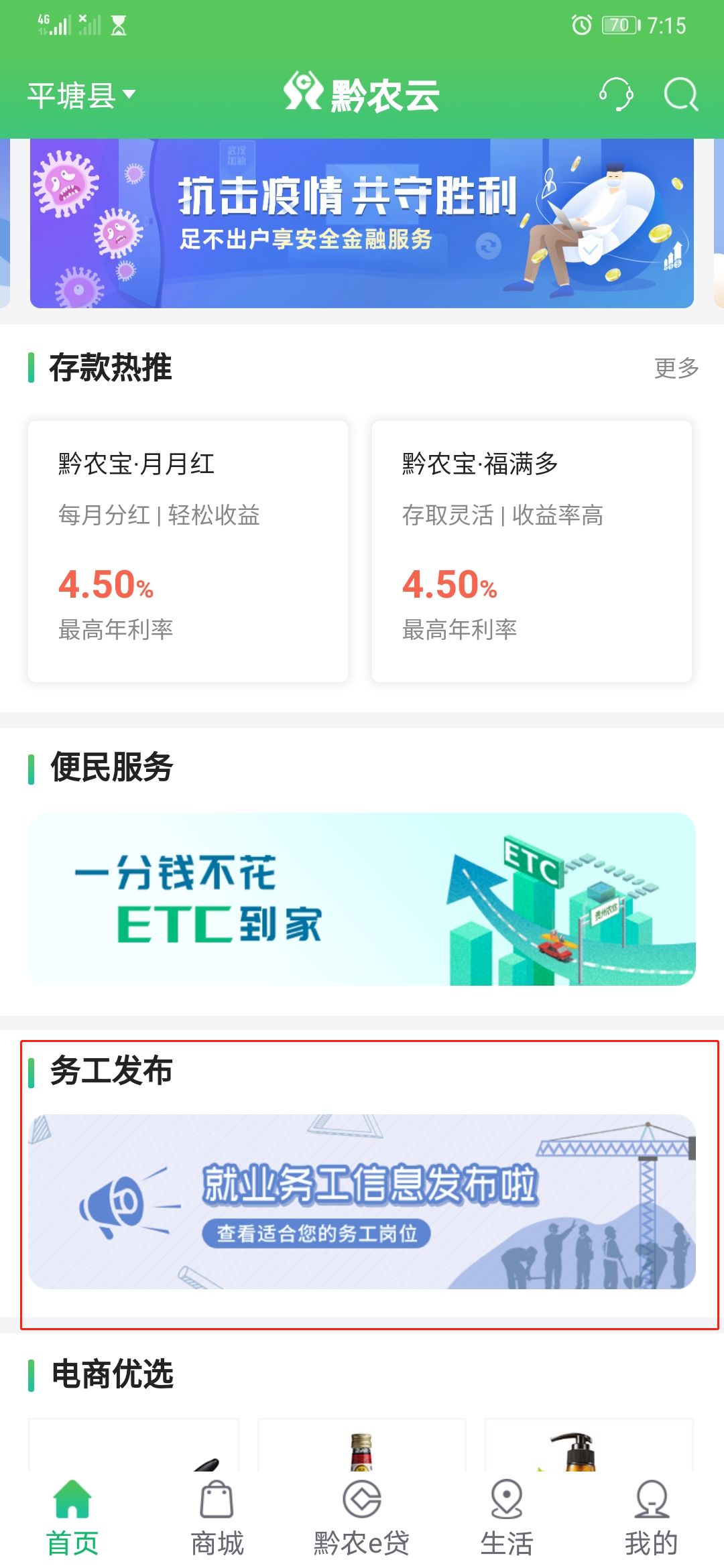The image size is (724, 1568).
Task: Open the 平塘县 location dropdown
Action: (80, 94)
